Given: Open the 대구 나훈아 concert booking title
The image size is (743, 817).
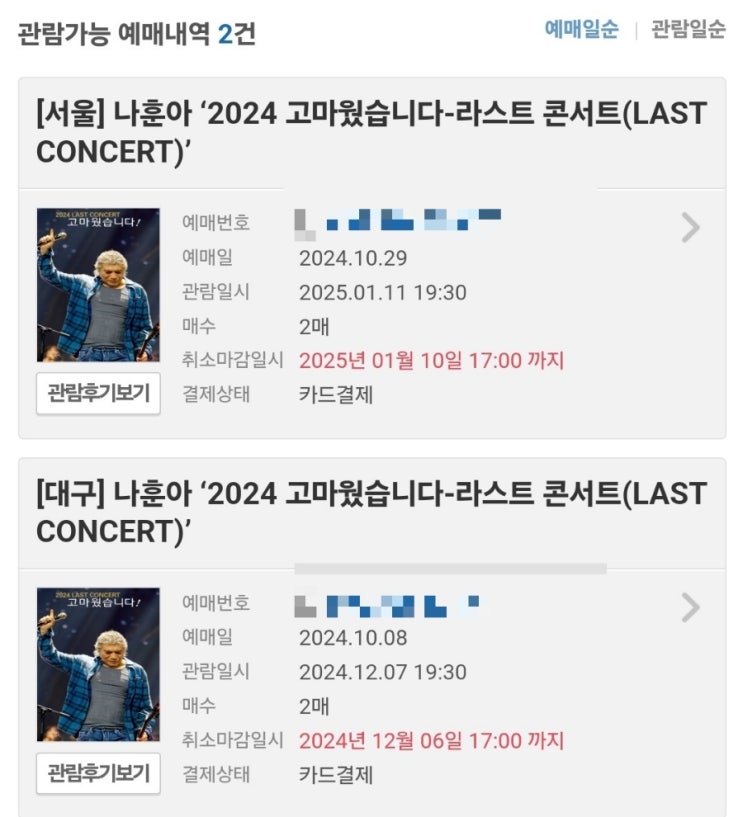Looking at the screenshot, I should click(x=370, y=512).
